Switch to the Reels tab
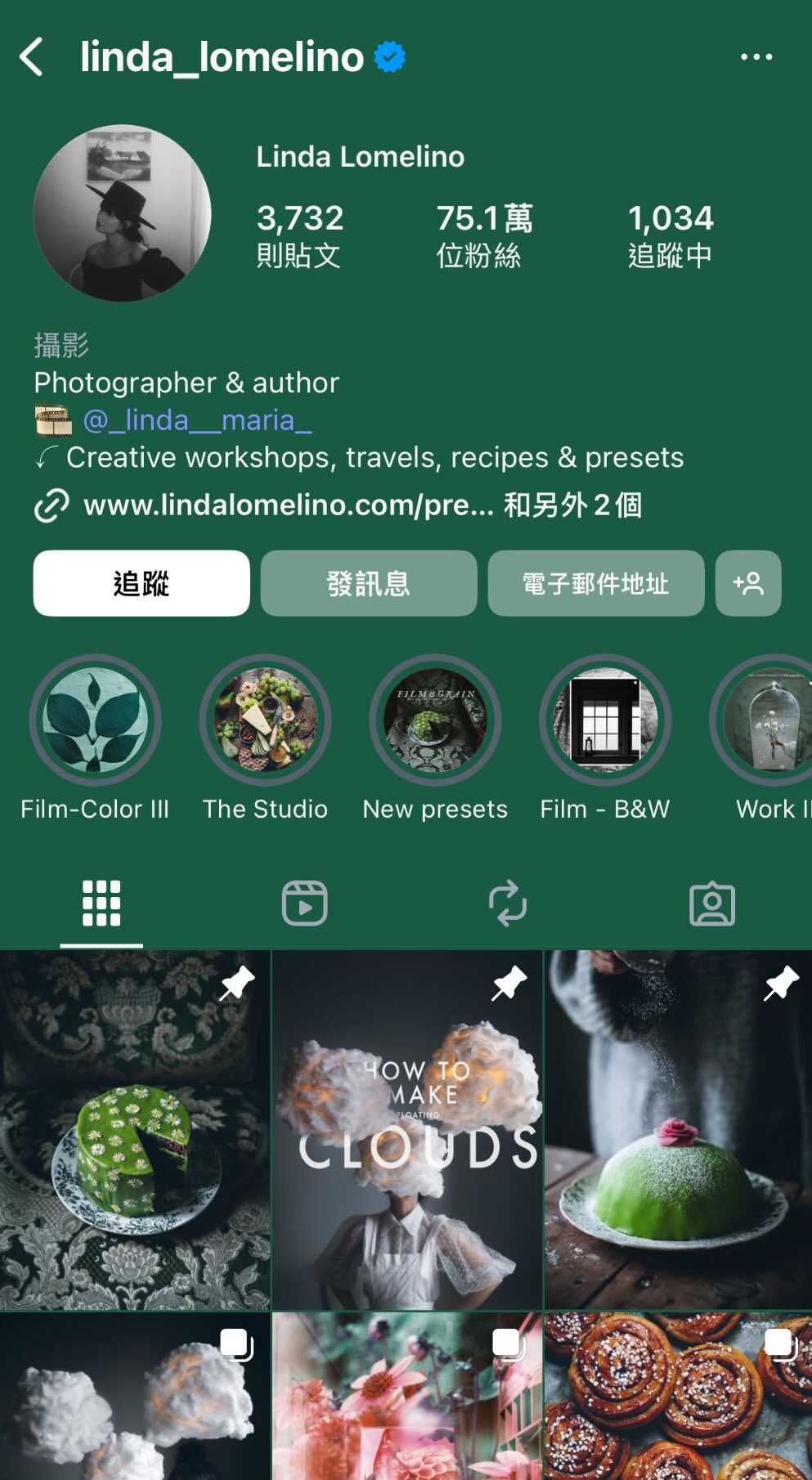The width and height of the screenshot is (812, 1480). pyautogui.click(x=304, y=904)
